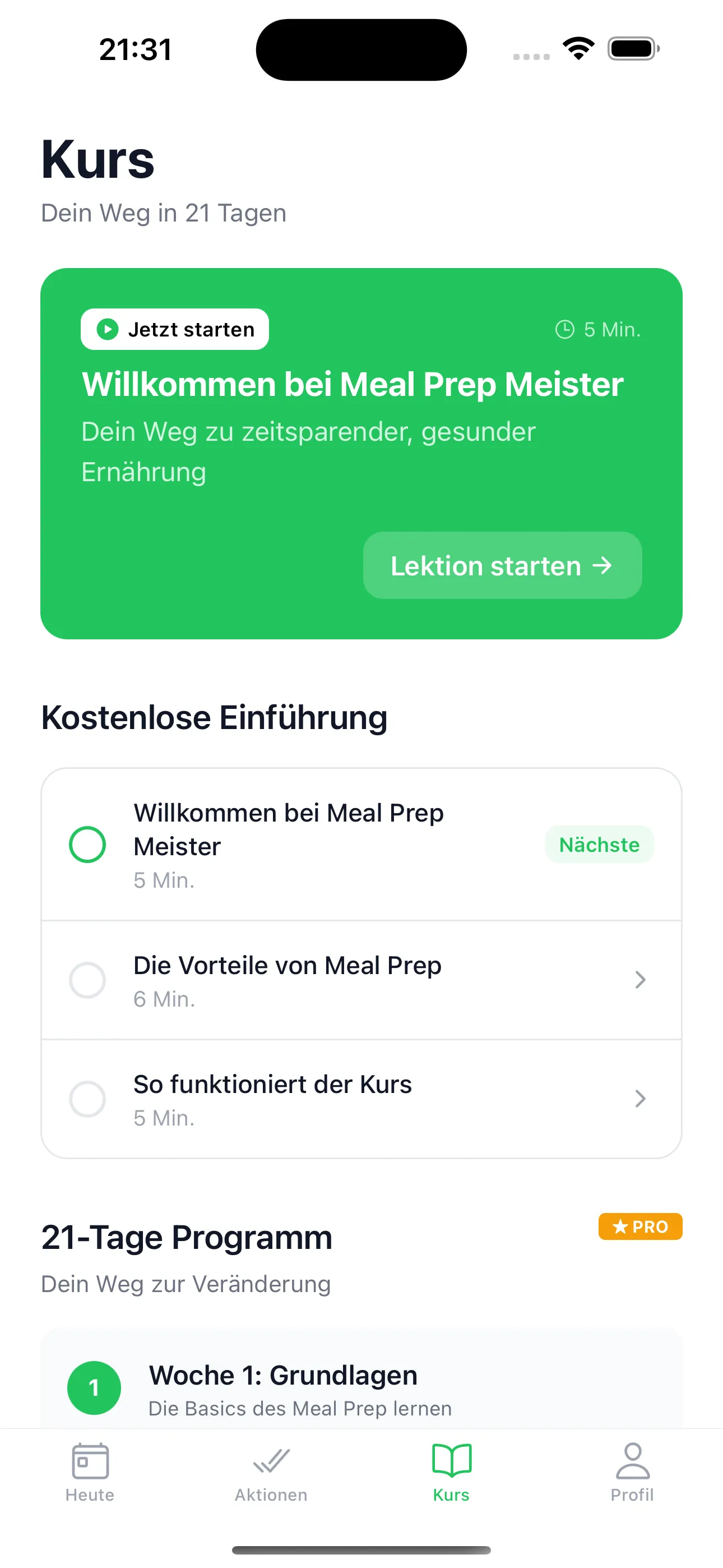Click the arrow icon in 'Lektion starten'
Image resolution: width=723 pixels, height=1568 pixels.
point(602,565)
